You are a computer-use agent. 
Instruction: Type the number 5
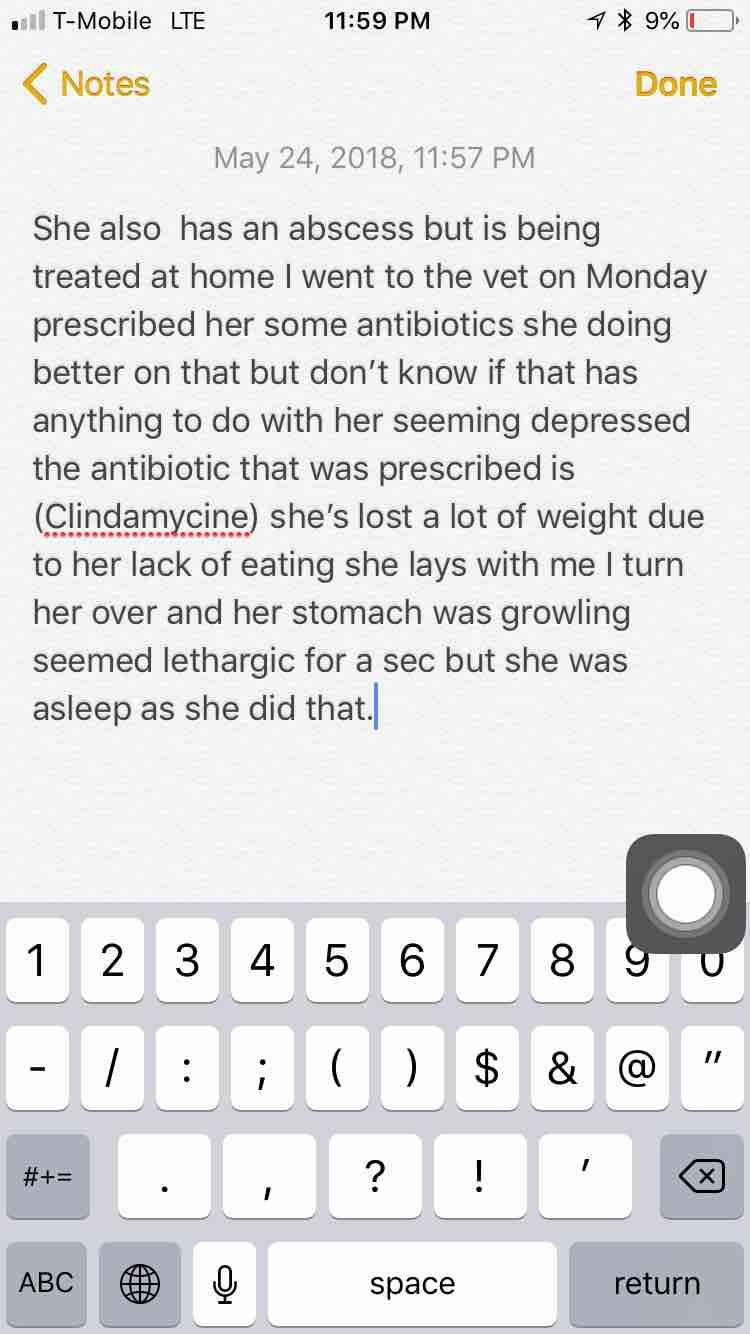tap(337, 962)
